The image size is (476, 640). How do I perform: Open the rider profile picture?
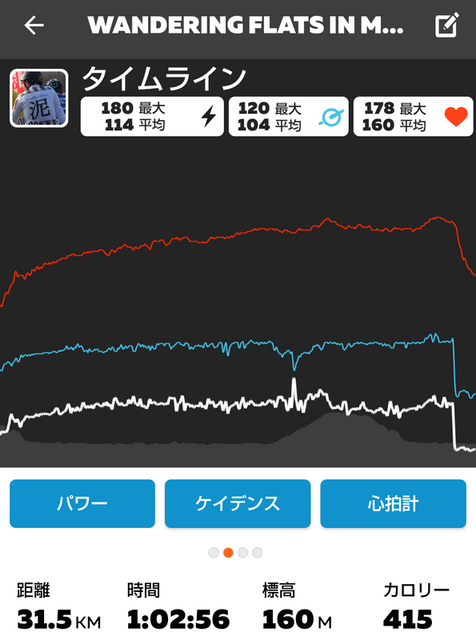39,98
